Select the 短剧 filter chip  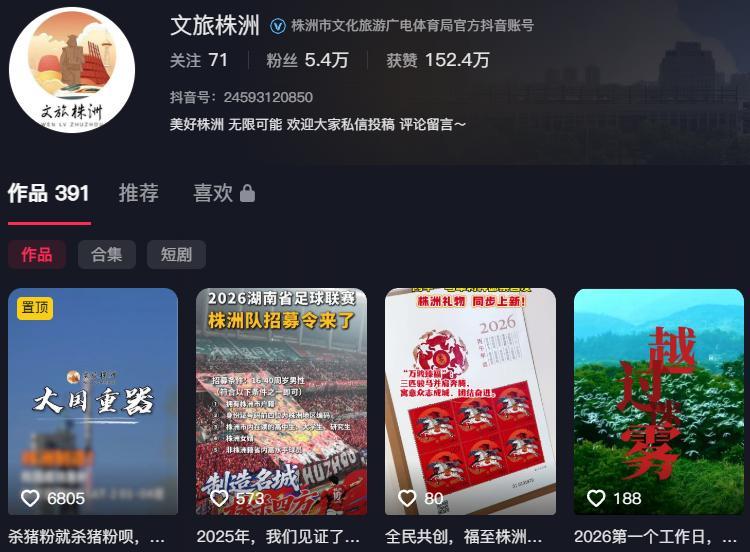click(x=176, y=254)
